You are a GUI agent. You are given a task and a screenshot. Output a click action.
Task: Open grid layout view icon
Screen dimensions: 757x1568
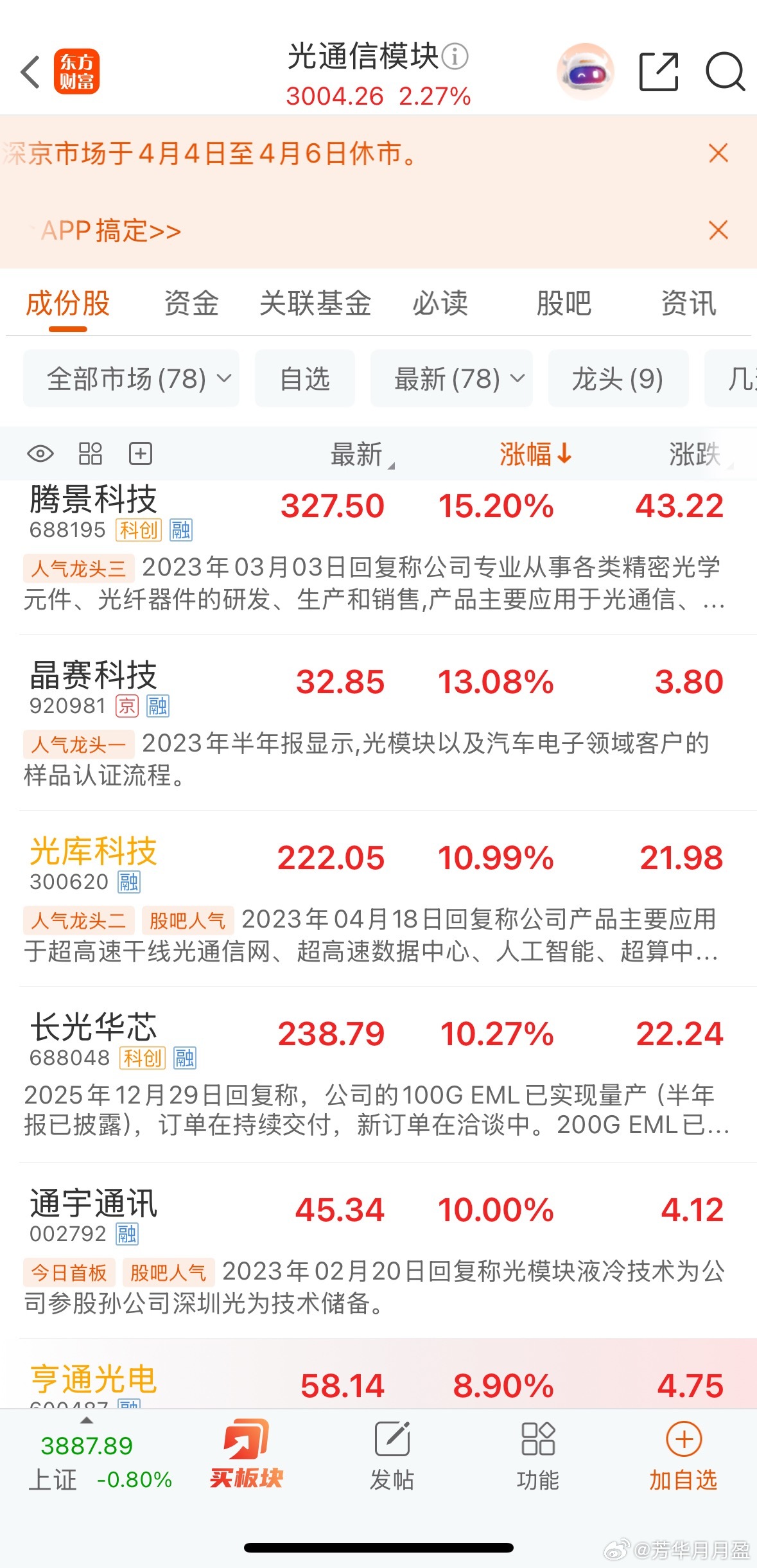pos(89,454)
